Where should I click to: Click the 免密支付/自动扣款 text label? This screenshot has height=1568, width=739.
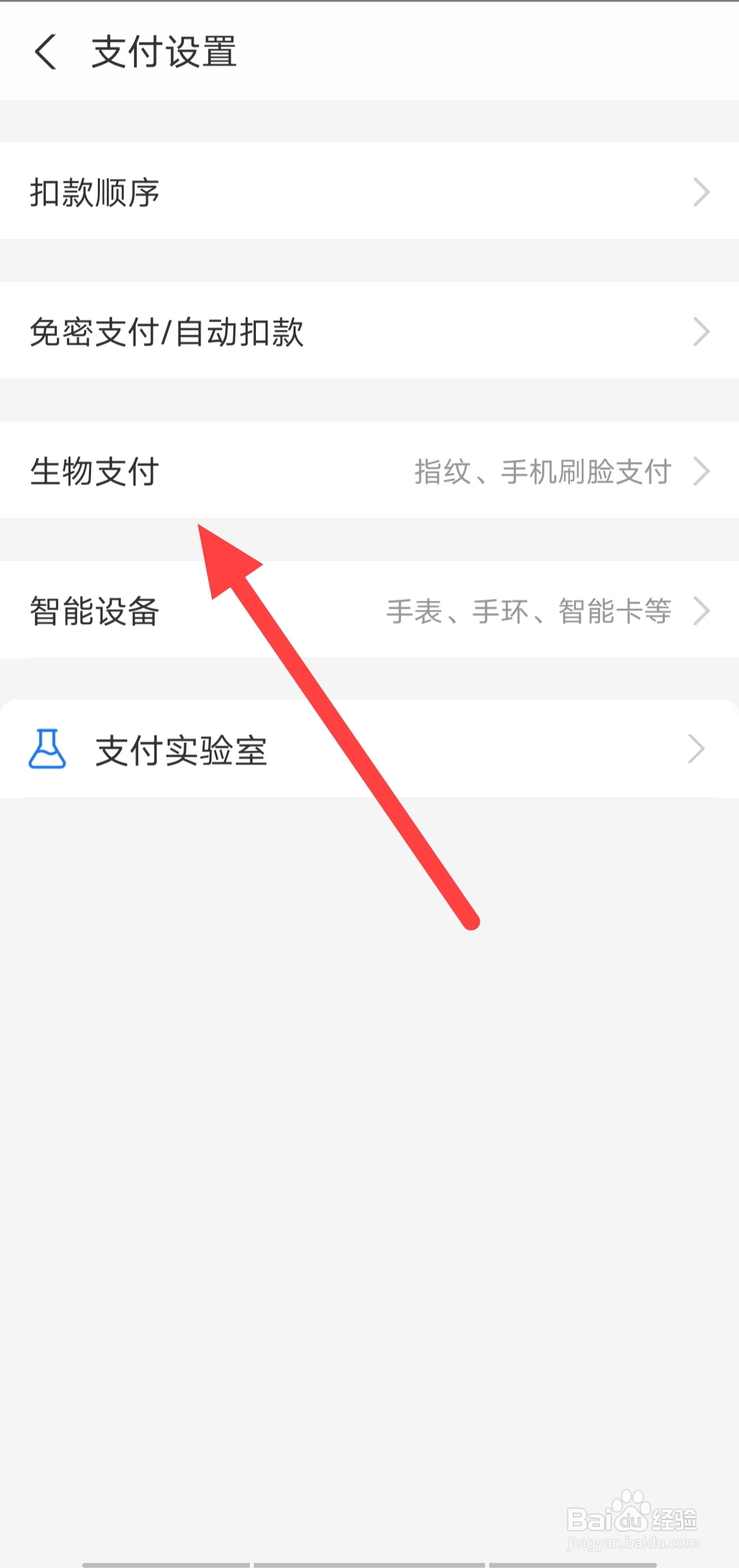point(168,332)
